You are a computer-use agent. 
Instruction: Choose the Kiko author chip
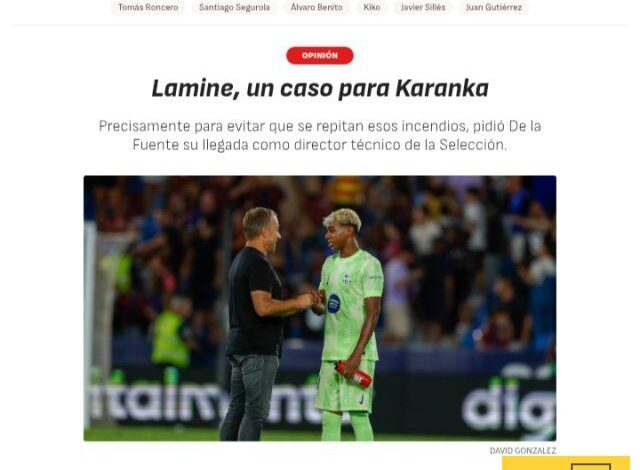pyautogui.click(x=371, y=7)
